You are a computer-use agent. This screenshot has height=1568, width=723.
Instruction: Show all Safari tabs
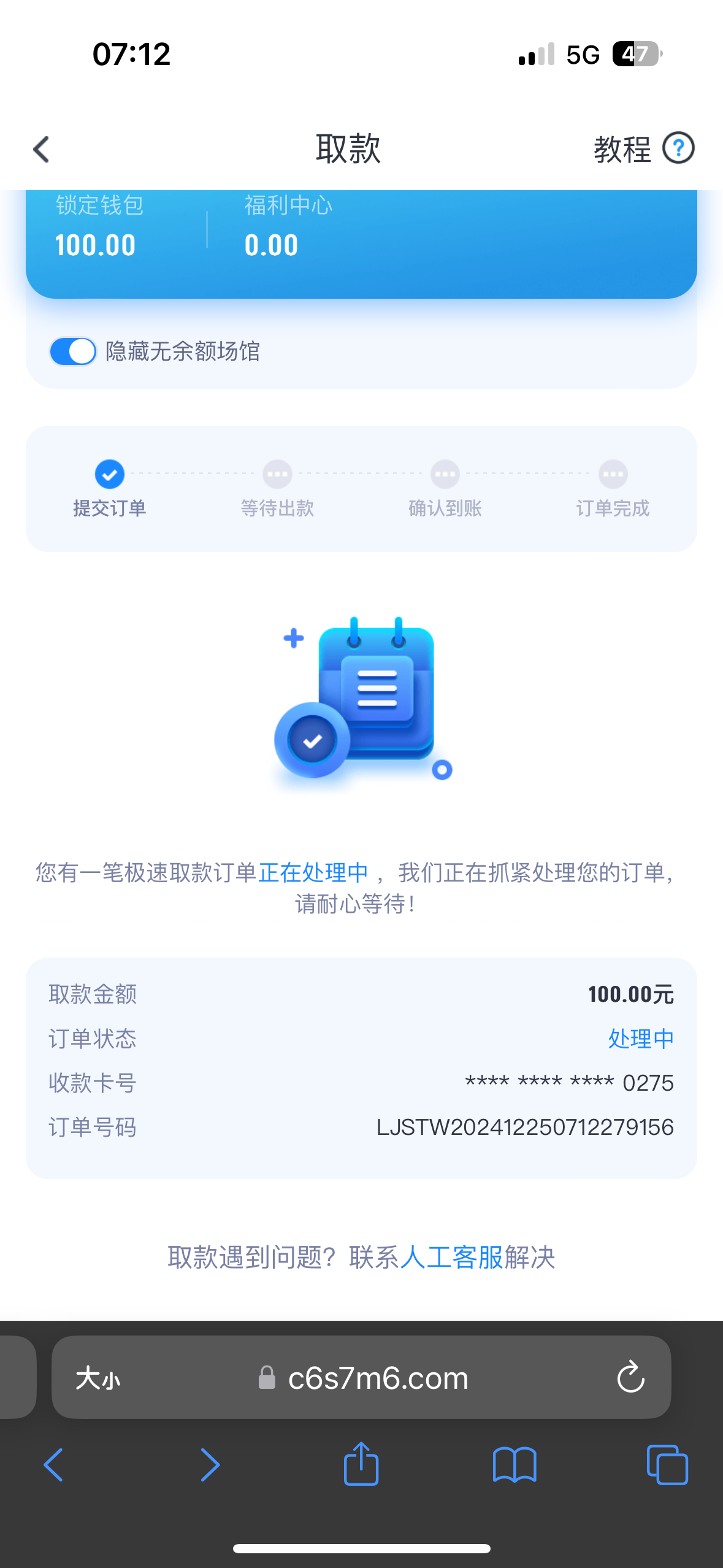[667, 1465]
